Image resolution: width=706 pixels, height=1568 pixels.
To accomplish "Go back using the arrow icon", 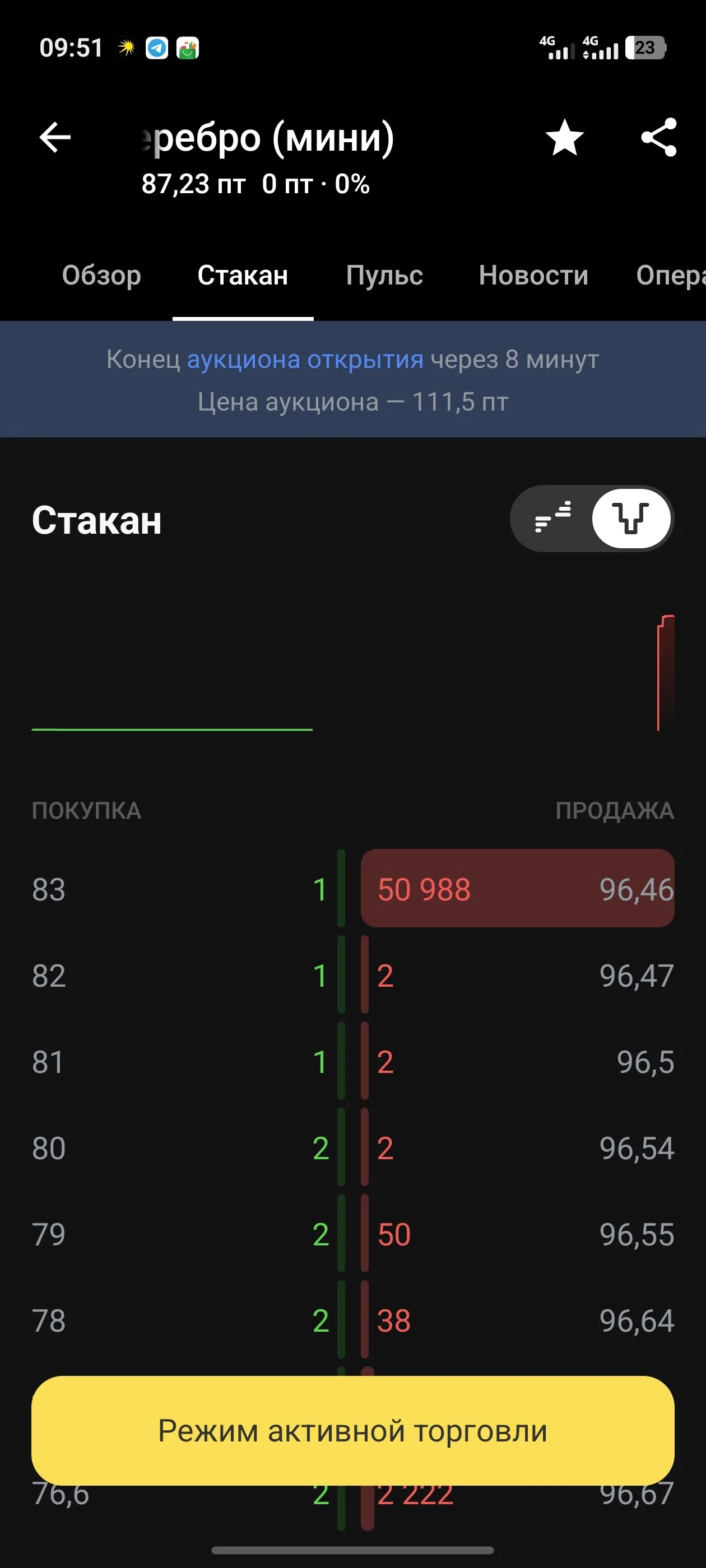I will point(55,138).
